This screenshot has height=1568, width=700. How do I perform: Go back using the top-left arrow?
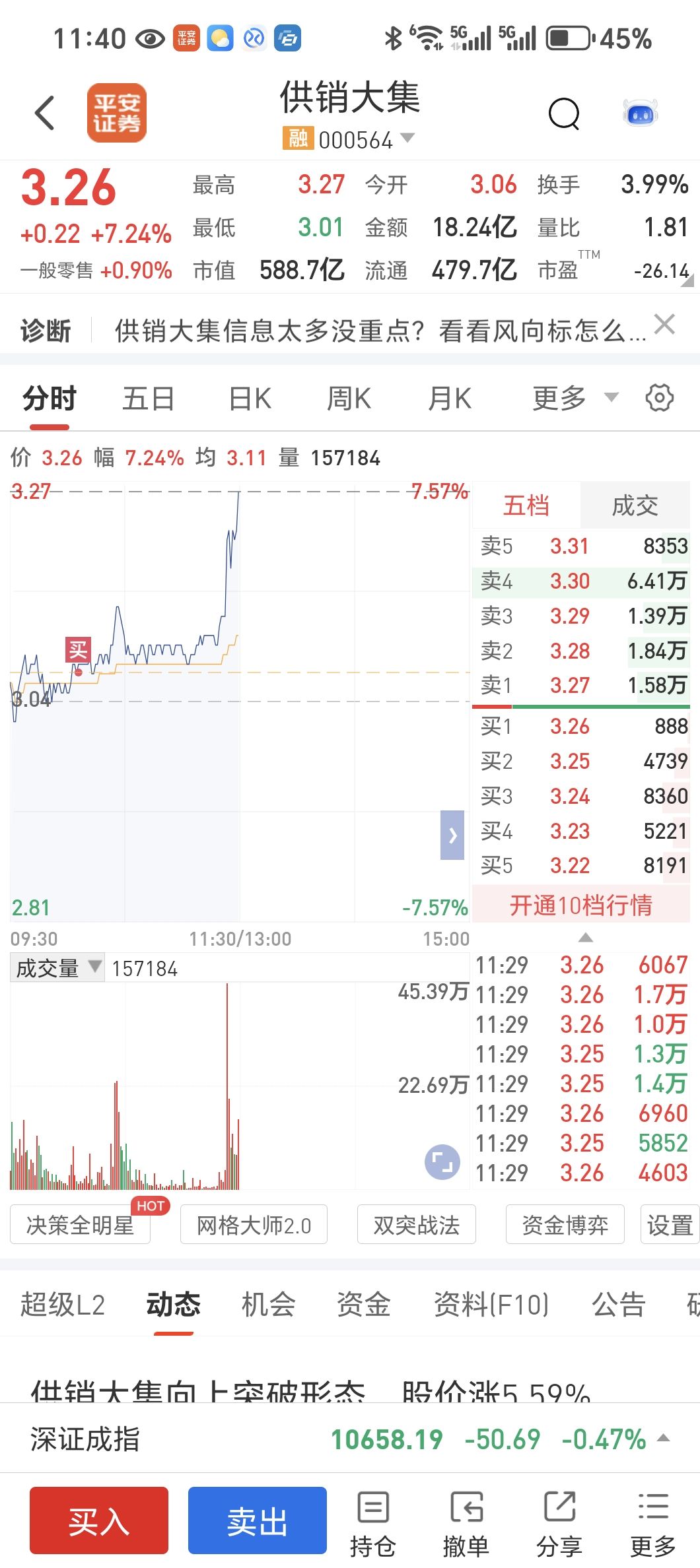[44, 113]
